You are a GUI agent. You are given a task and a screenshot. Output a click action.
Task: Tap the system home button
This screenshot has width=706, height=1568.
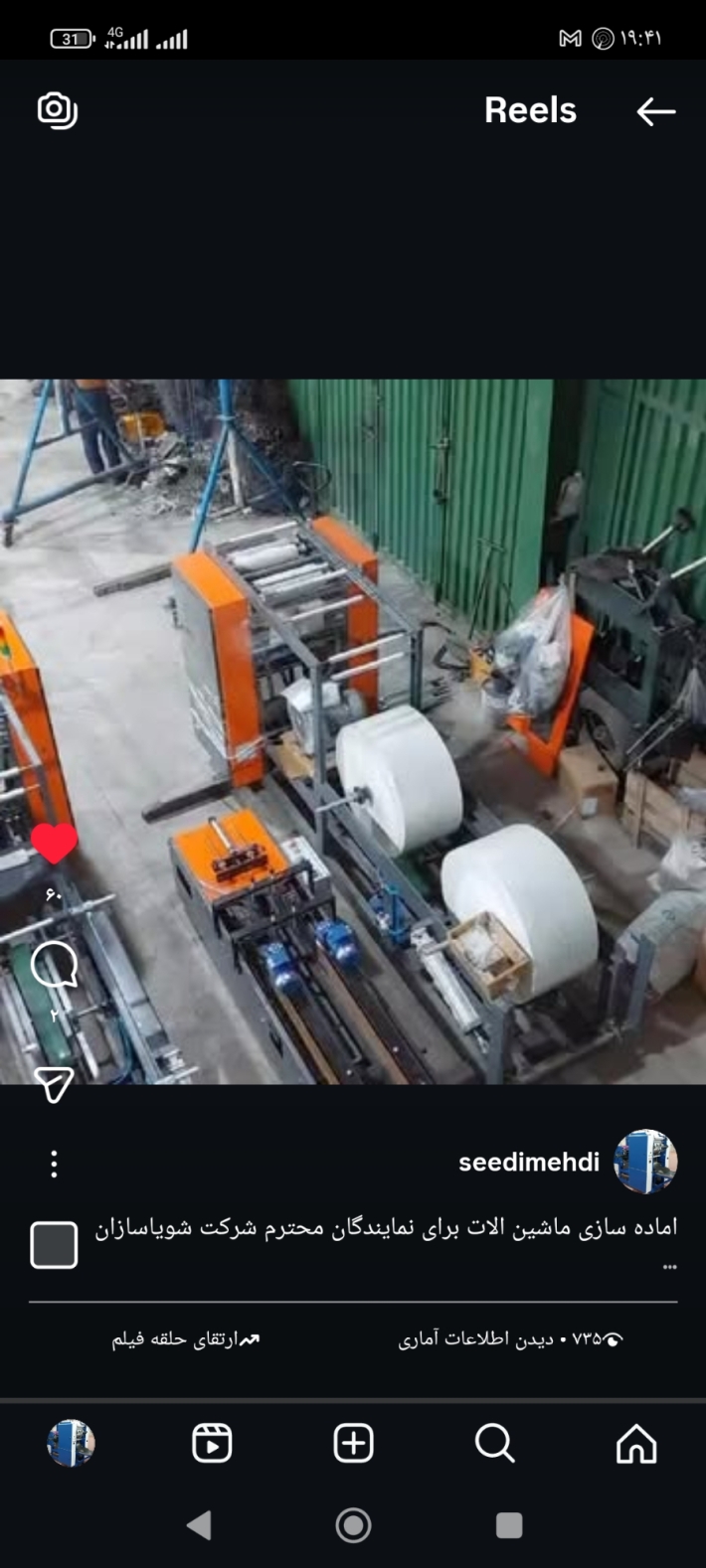[353, 1525]
